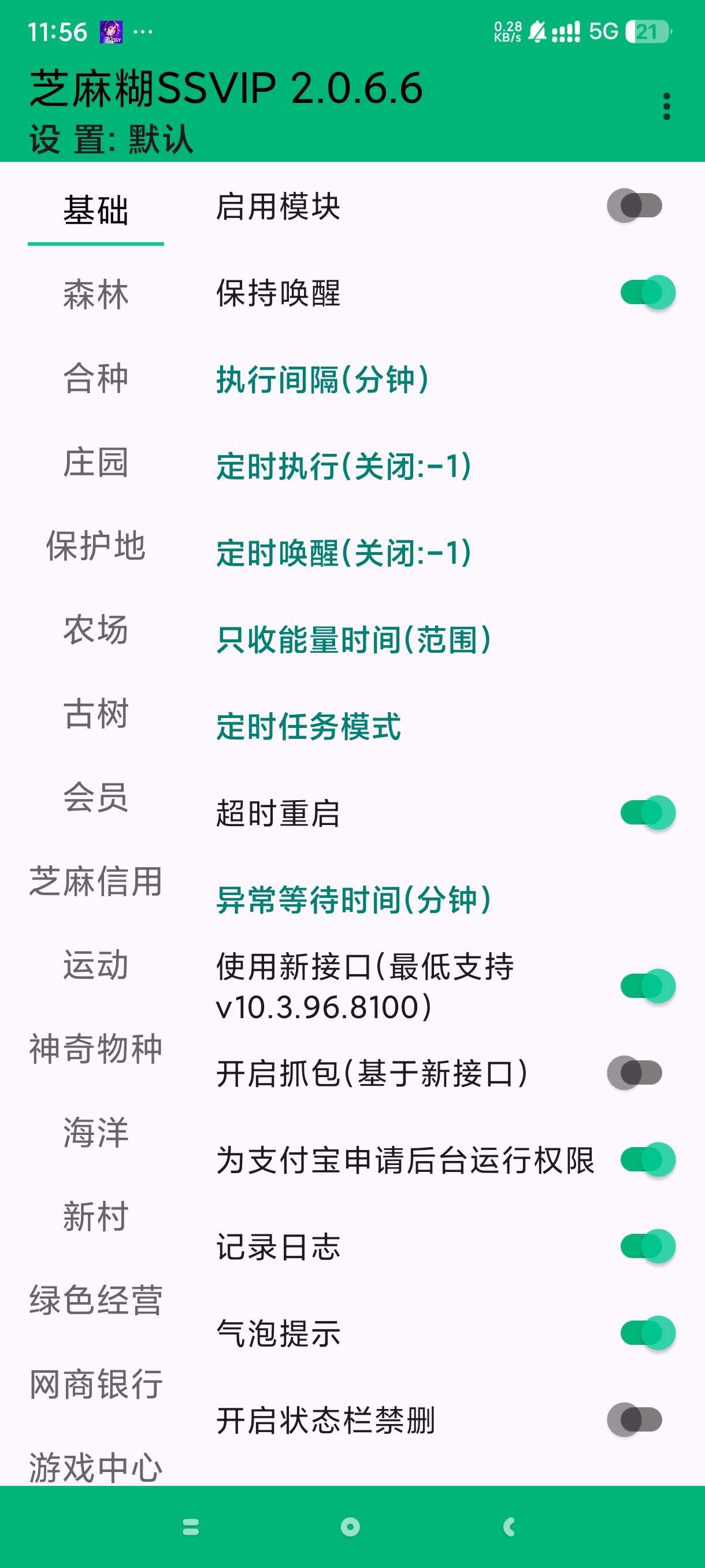Tap the system back button

(x=510, y=1526)
